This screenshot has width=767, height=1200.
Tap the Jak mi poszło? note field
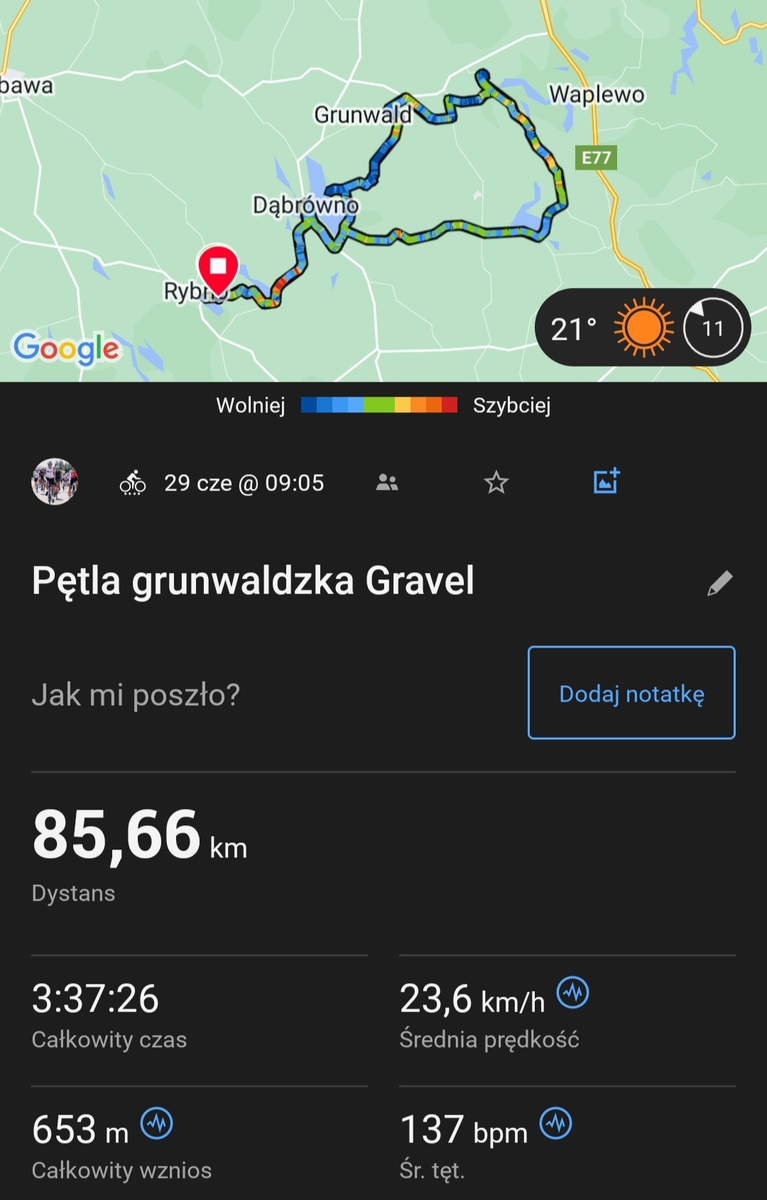[136, 694]
